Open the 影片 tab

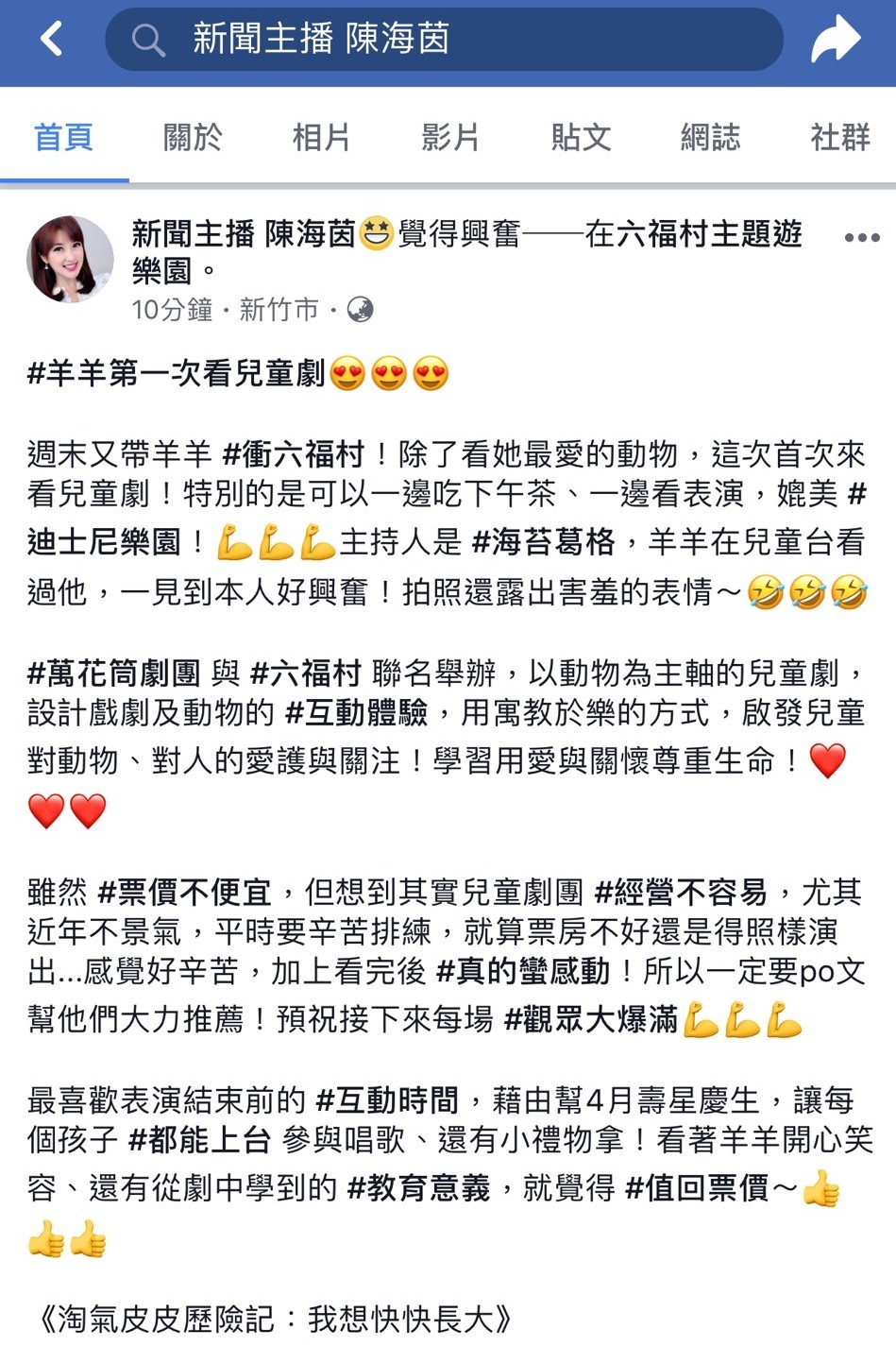point(450,138)
